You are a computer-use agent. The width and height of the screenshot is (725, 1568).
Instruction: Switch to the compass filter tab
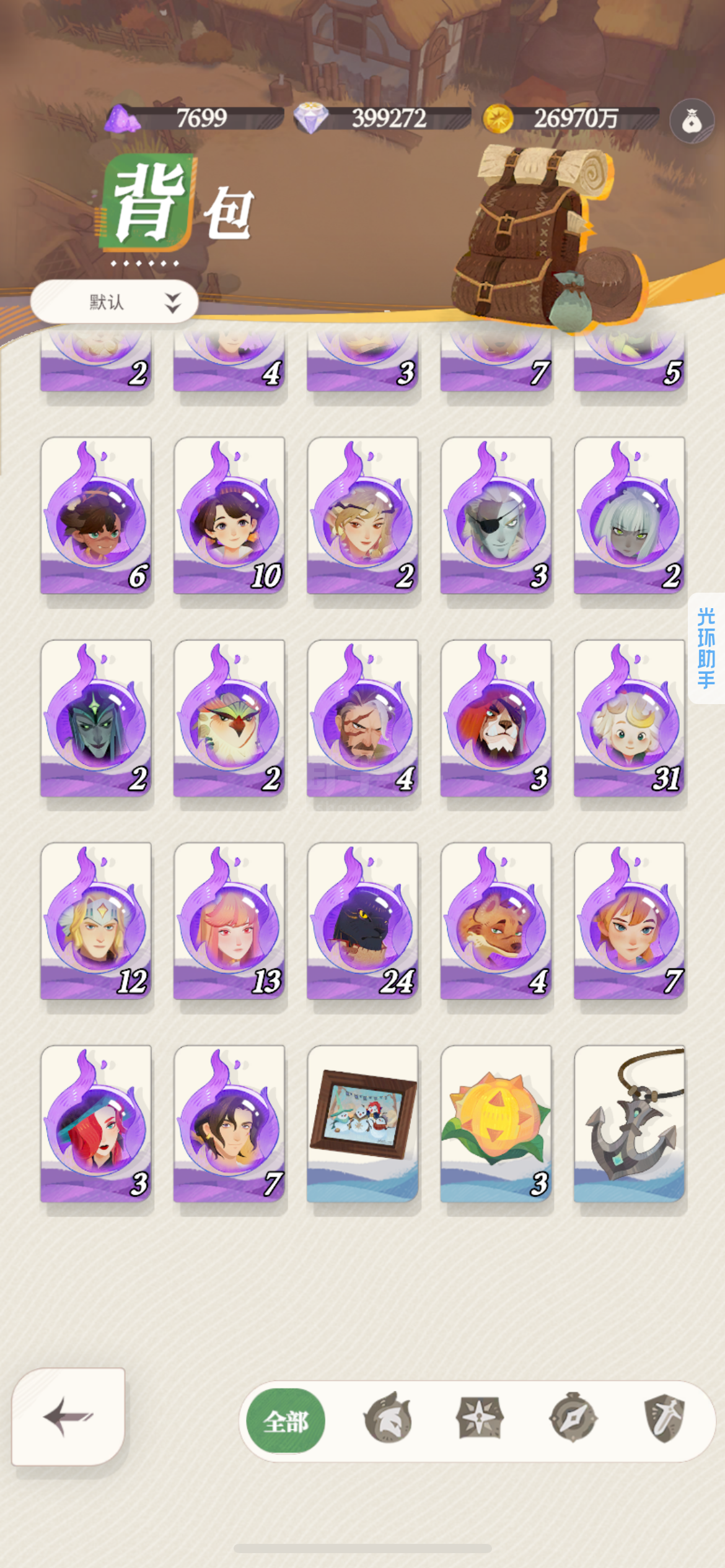point(573,1418)
